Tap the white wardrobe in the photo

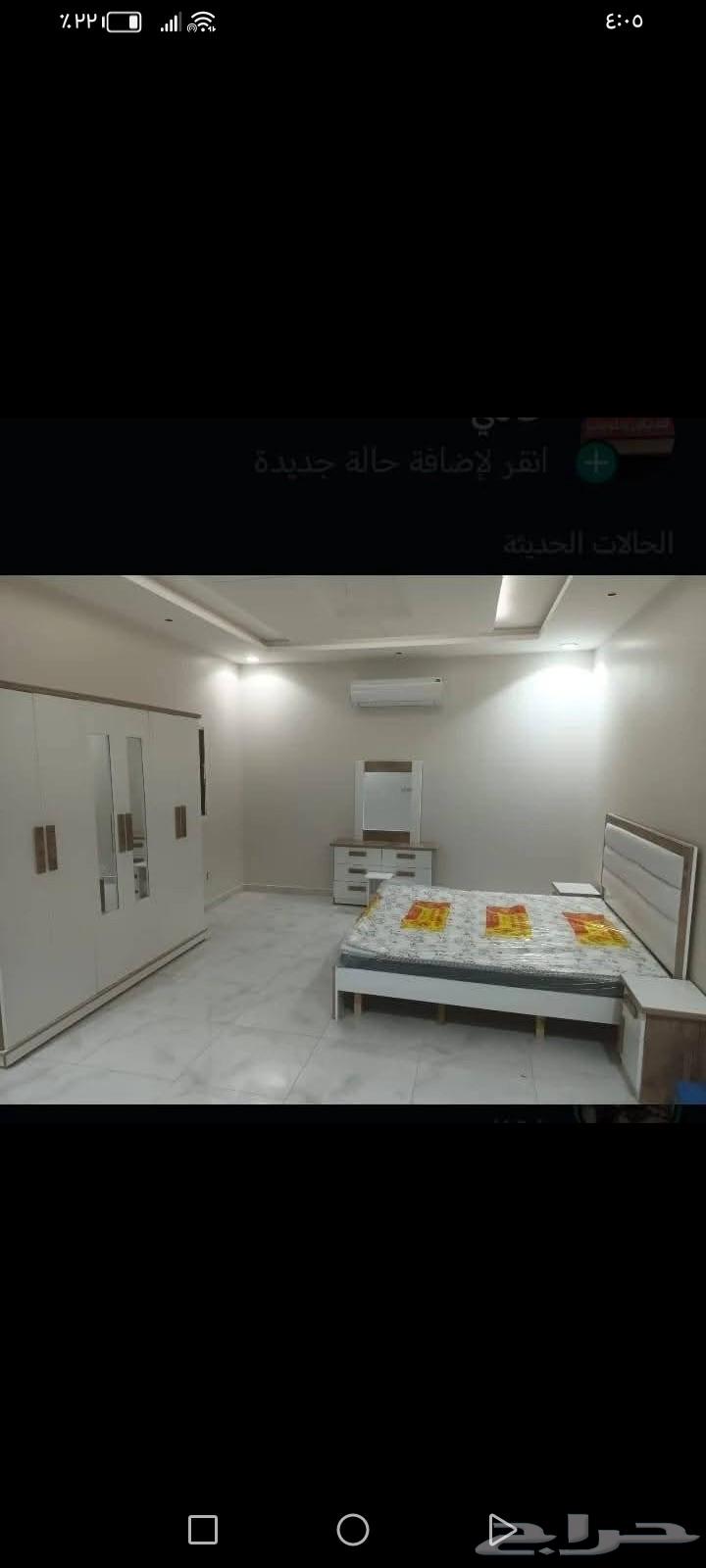pyautogui.click(x=98, y=872)
